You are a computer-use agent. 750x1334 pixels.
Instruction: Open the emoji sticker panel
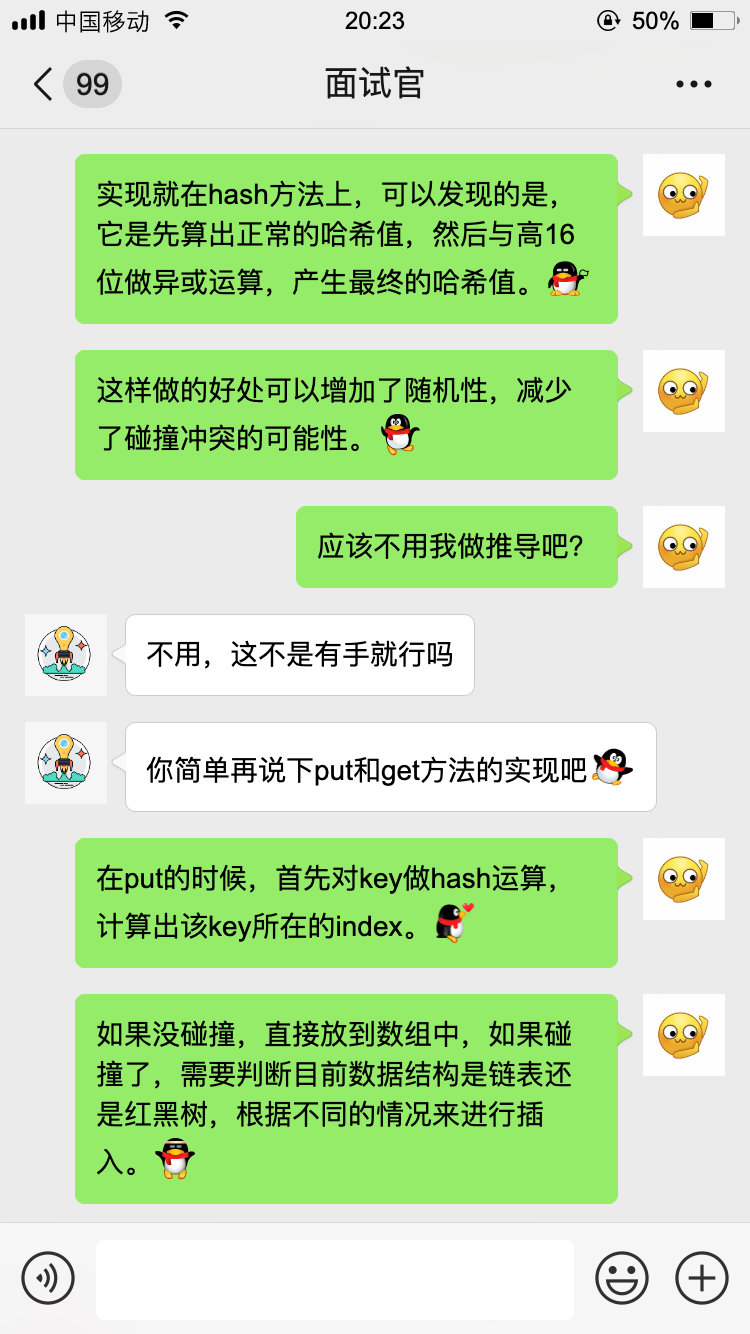point(622,1277)
